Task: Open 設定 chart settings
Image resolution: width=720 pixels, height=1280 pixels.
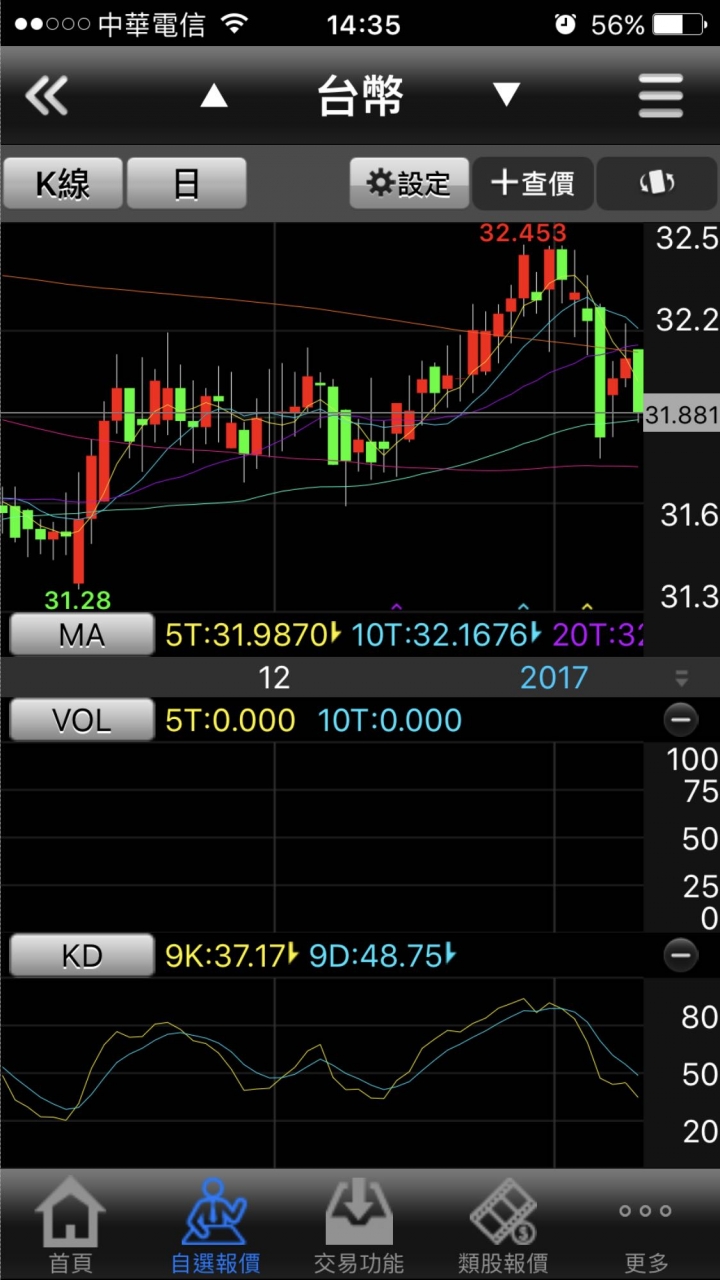Action: pos(410,184)
